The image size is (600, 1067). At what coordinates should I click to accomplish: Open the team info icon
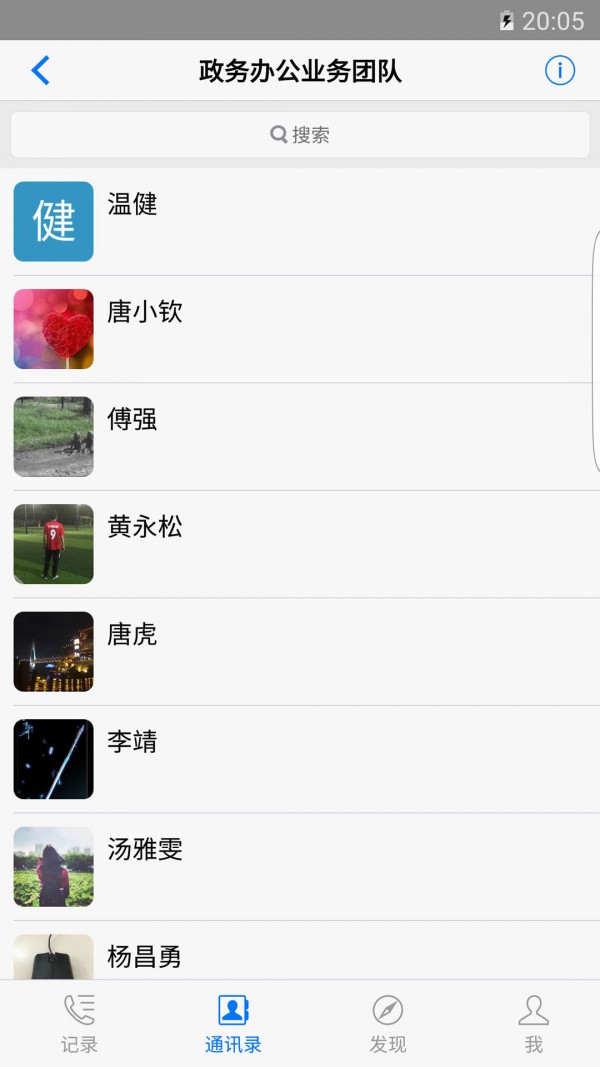(559, 70)
